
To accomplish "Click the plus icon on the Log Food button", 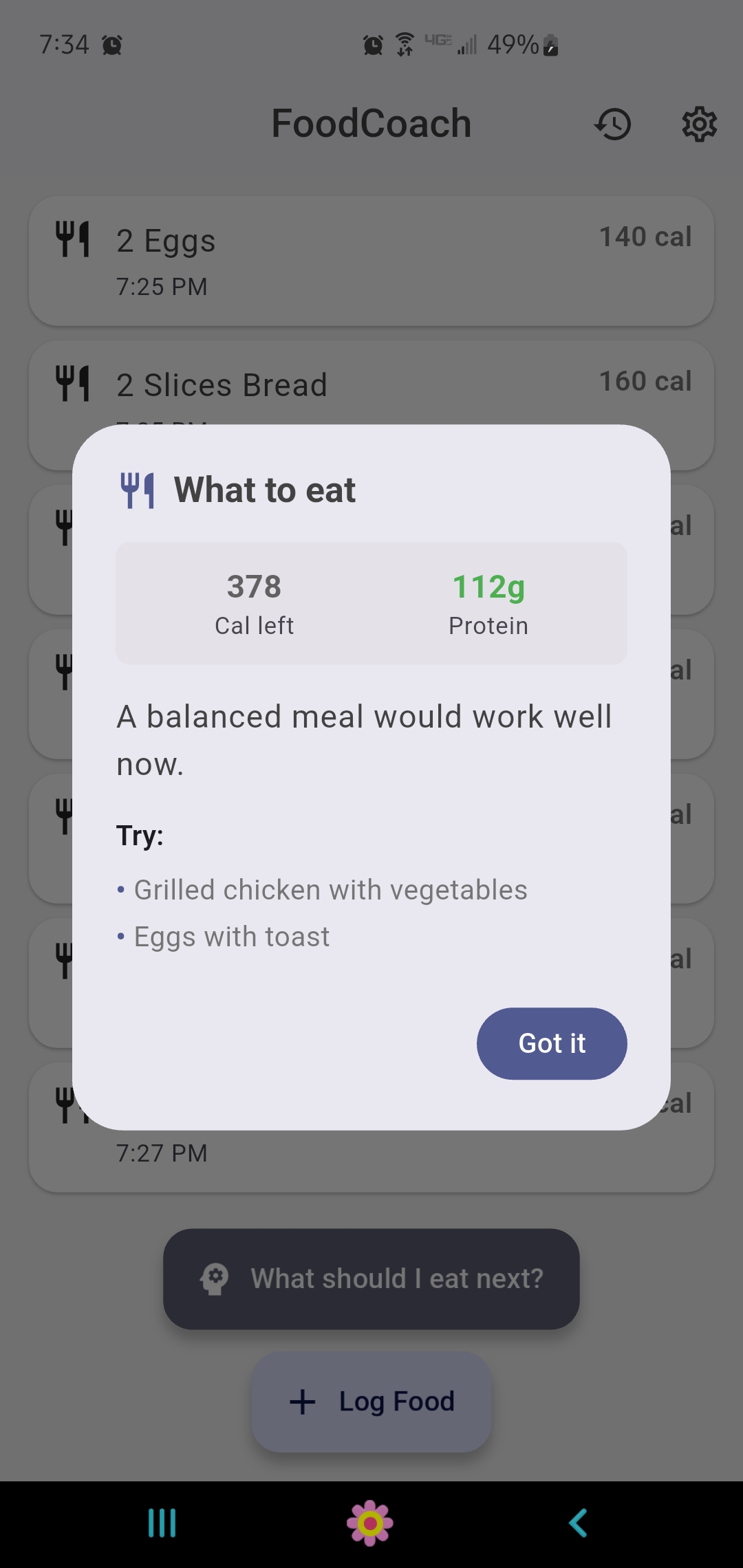I will point(303,1401).
